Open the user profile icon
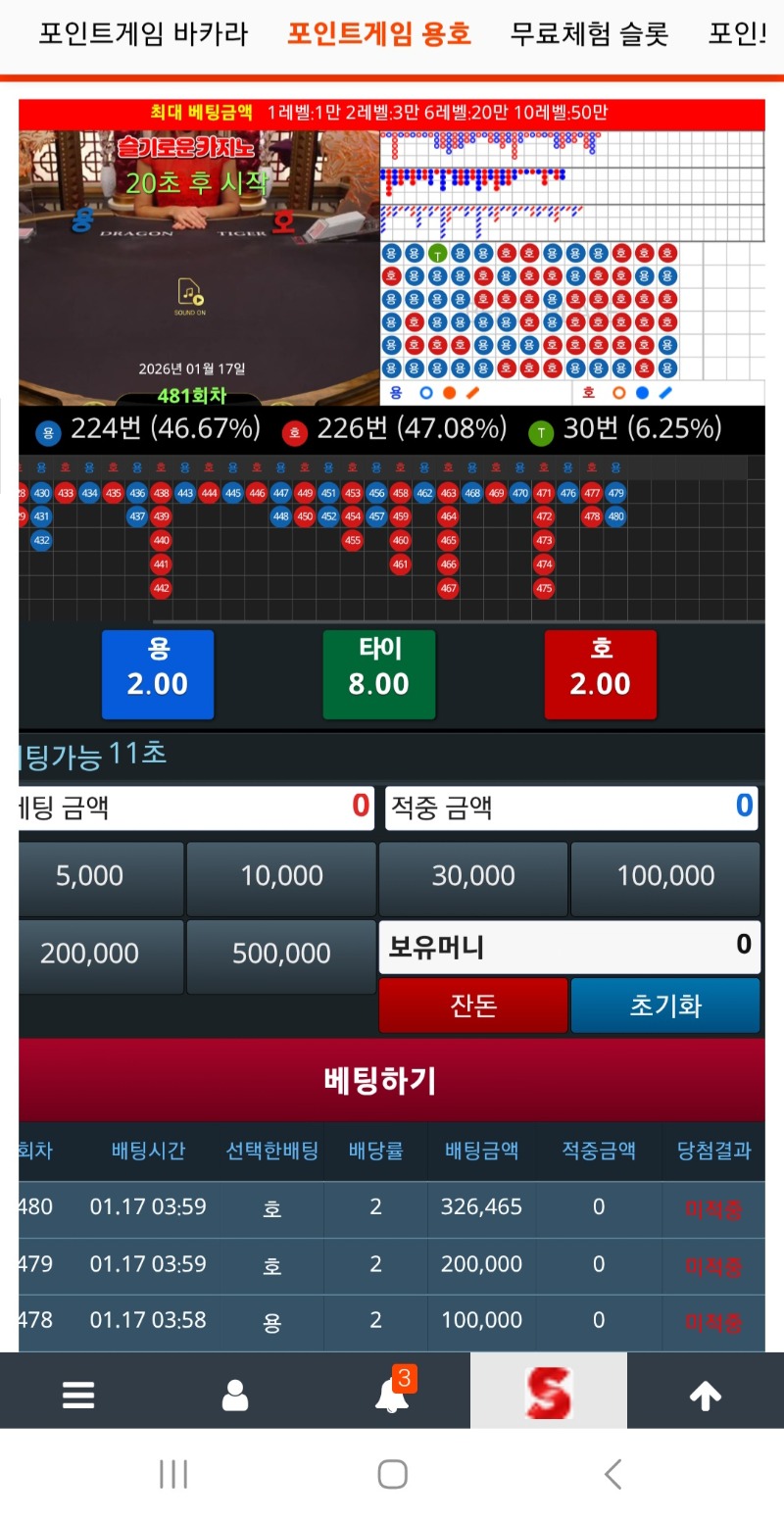Image resolution: width=784 pixels, height=1520 pixels. point(235,1395)
